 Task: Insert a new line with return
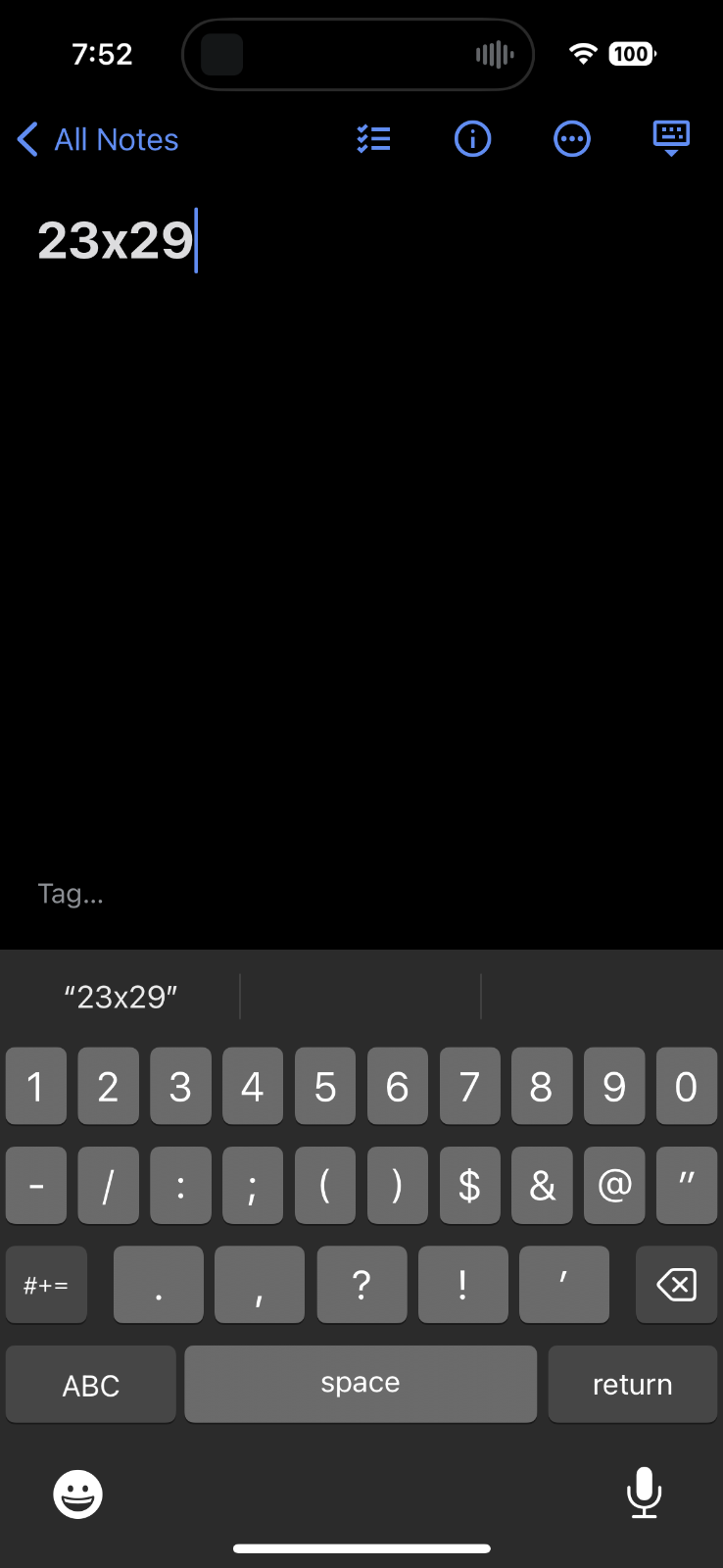coord(632,1385)
